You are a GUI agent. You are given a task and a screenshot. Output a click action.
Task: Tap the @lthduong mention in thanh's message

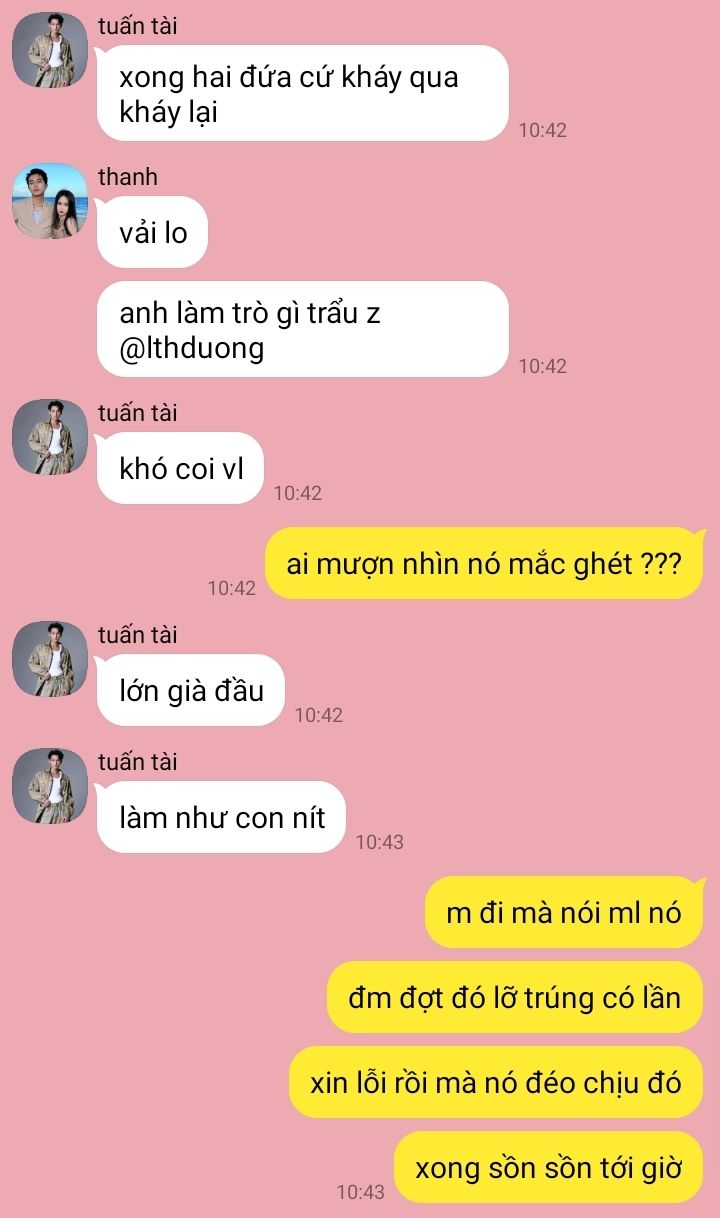tap(192, 348)
